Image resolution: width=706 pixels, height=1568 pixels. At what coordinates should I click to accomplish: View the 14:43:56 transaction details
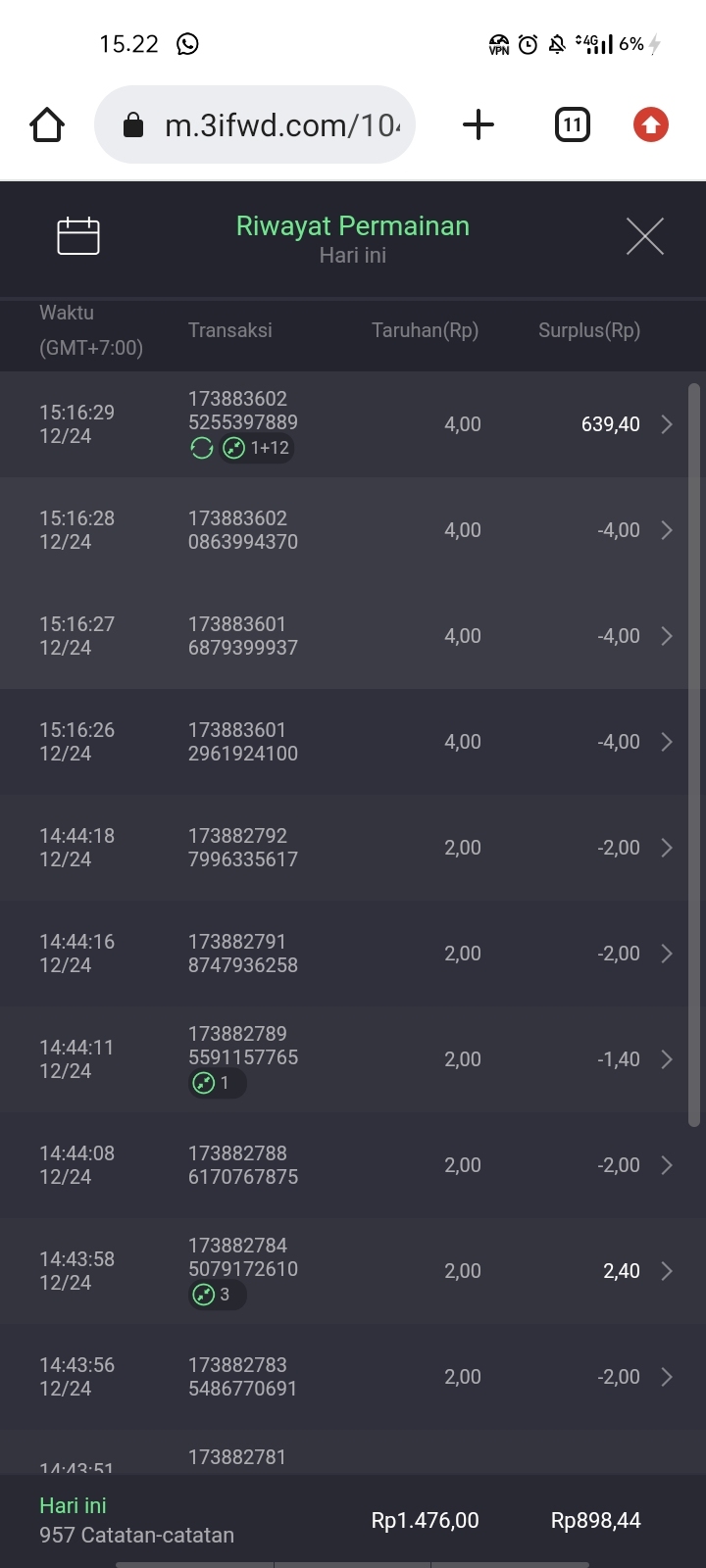pyautogui.click(x=353, y=1377)
